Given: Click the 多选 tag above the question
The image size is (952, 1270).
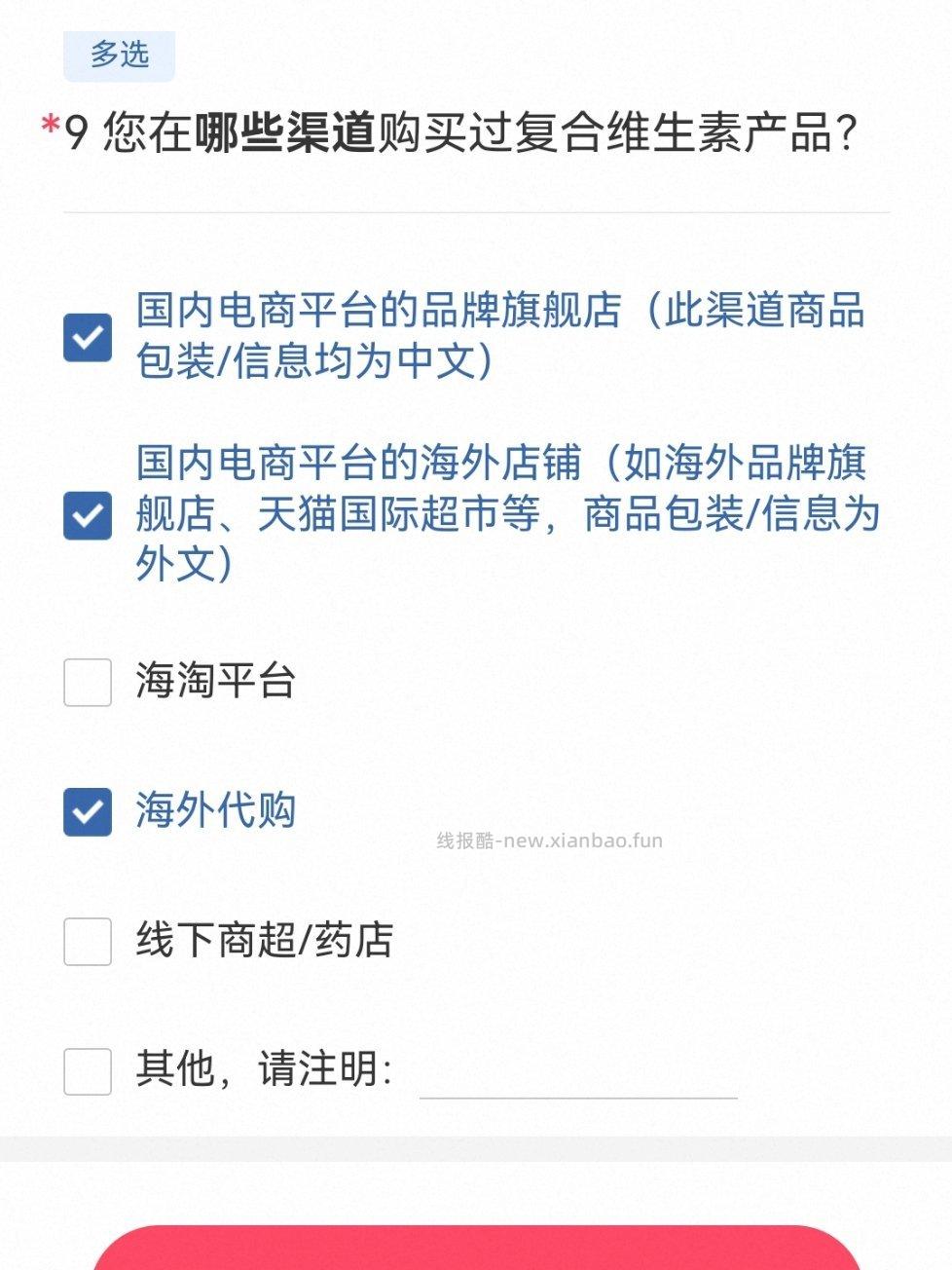Looking at the screenshot, I should pyautogui.click(x=117, y=56).
